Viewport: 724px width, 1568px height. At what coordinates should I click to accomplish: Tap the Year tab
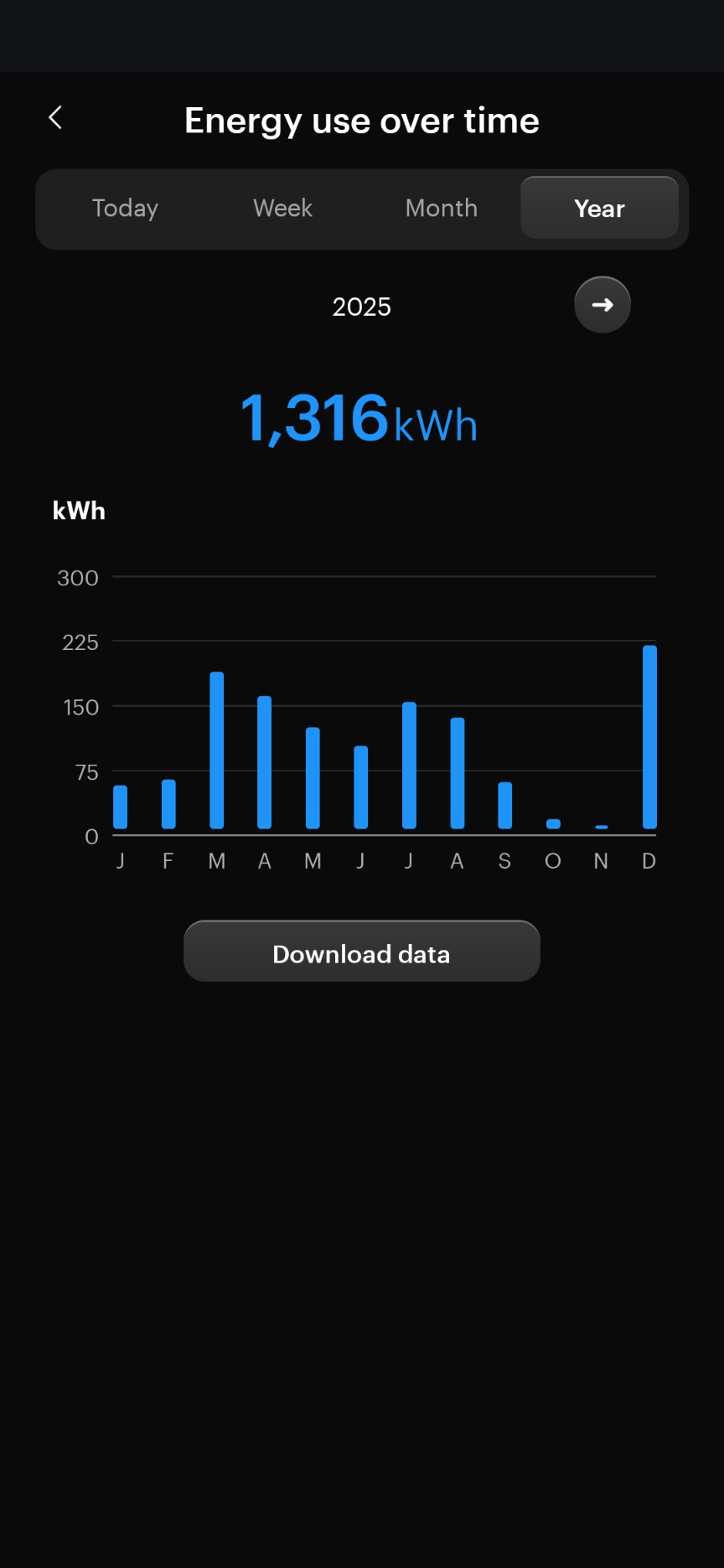click(599, 209)
